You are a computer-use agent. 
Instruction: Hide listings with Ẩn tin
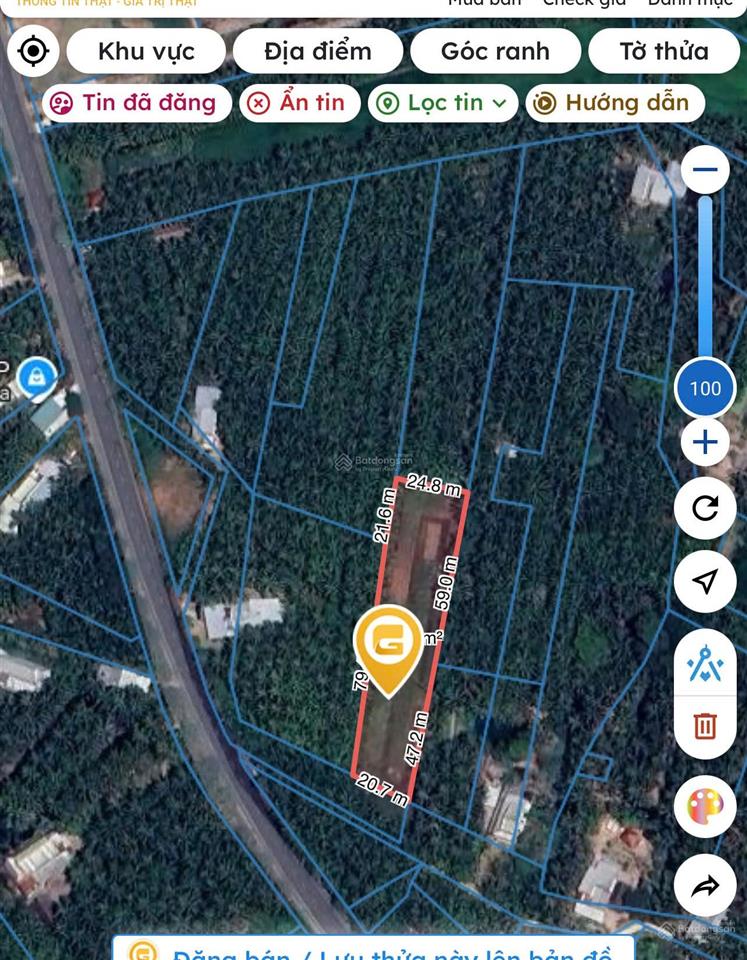(x=299, y=103)
